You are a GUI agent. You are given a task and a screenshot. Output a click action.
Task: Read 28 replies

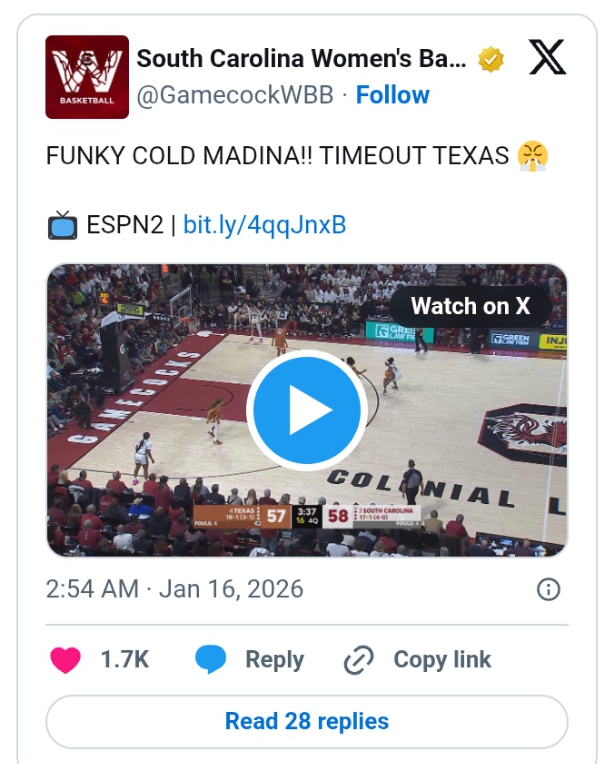(x=306, y=721)
